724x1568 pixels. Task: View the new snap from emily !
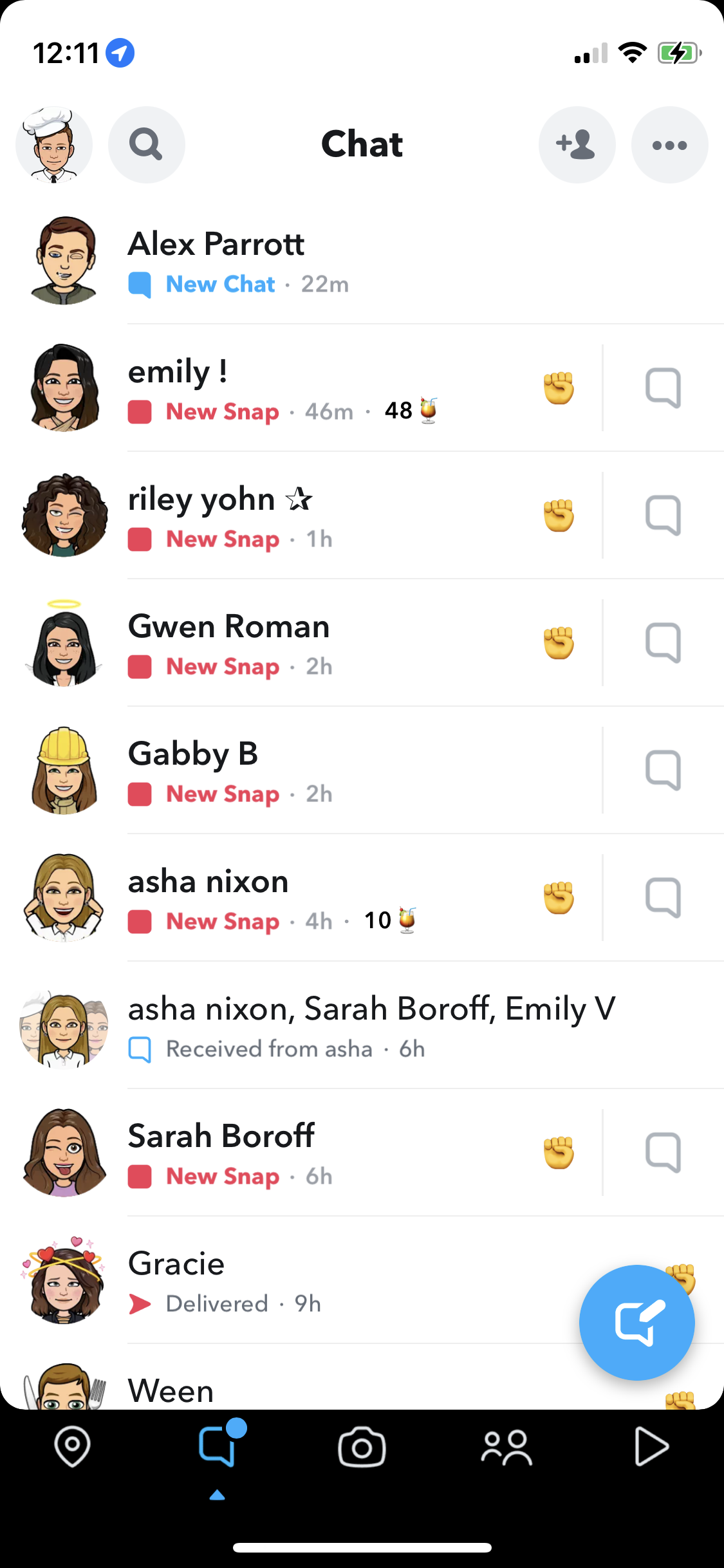pyautogui.click(x=301, y=388)
